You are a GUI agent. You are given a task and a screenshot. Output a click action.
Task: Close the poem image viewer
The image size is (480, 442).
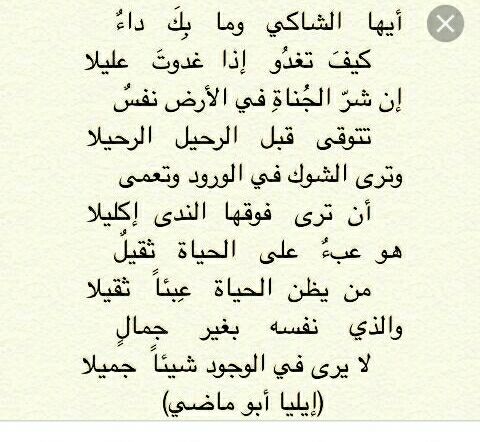(x=445, y=24)
